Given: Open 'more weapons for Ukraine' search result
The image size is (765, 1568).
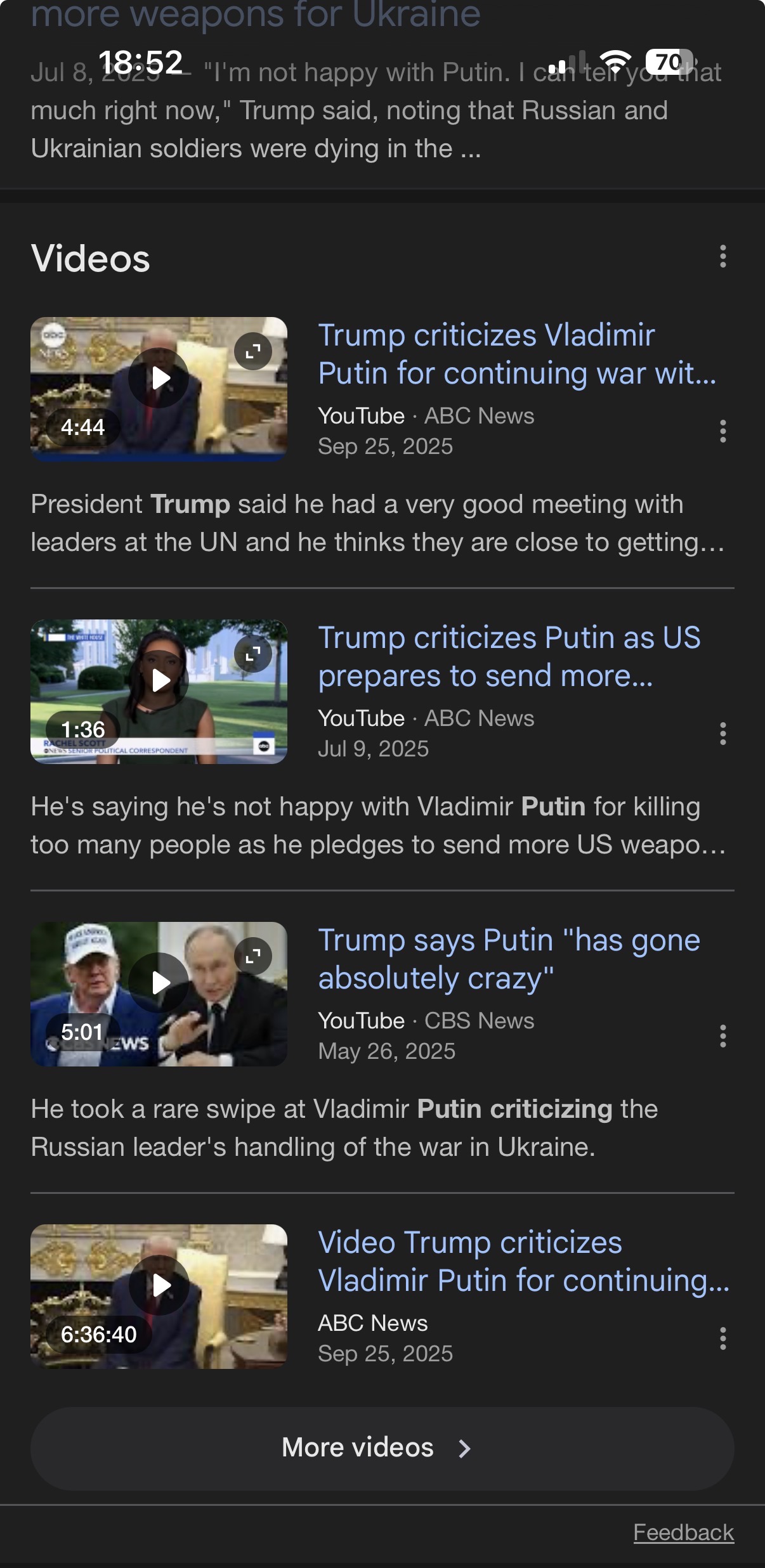Looking at the screenshot, I should click(255, 15).
